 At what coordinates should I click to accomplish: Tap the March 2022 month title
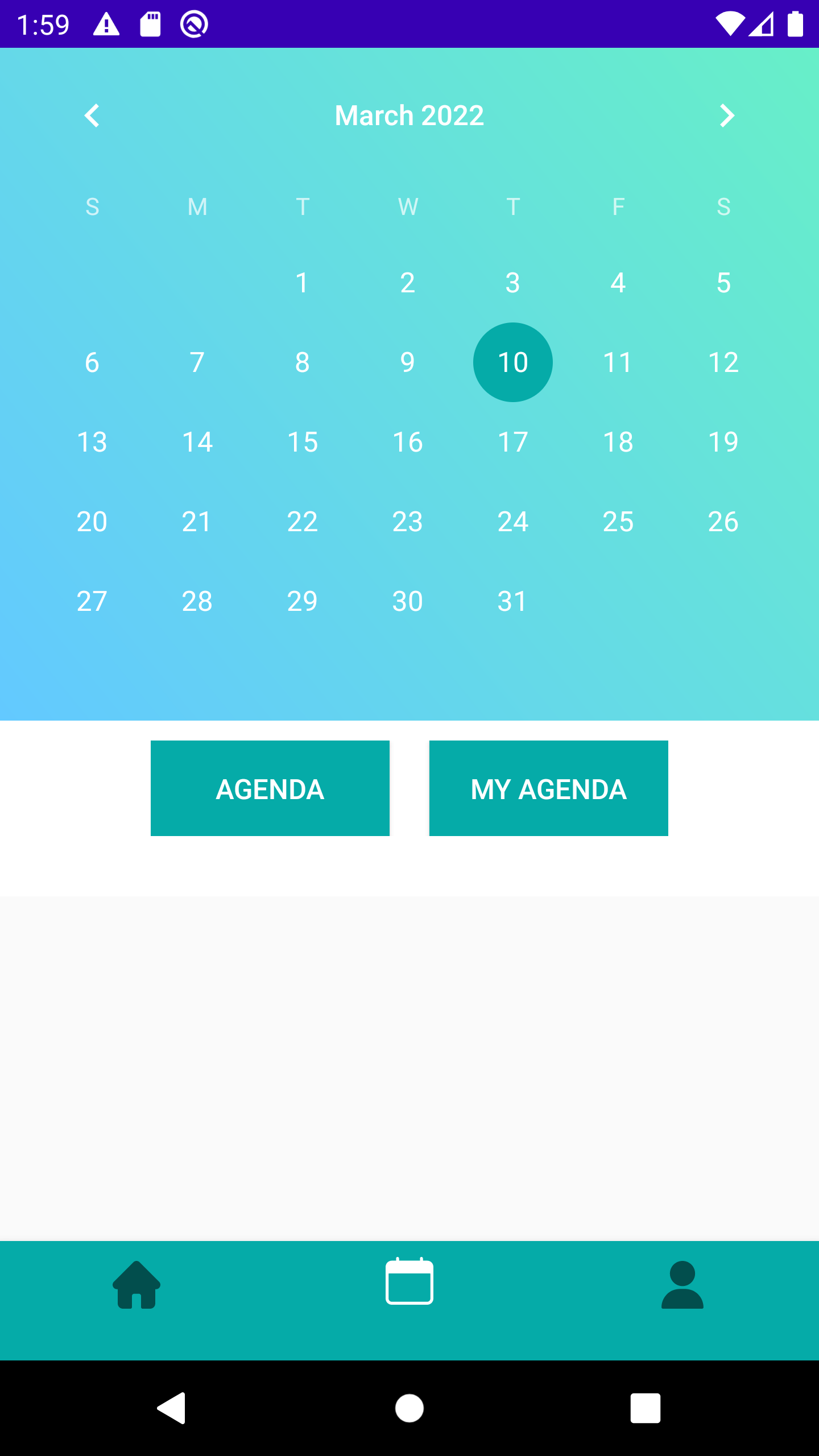[409, 115]
